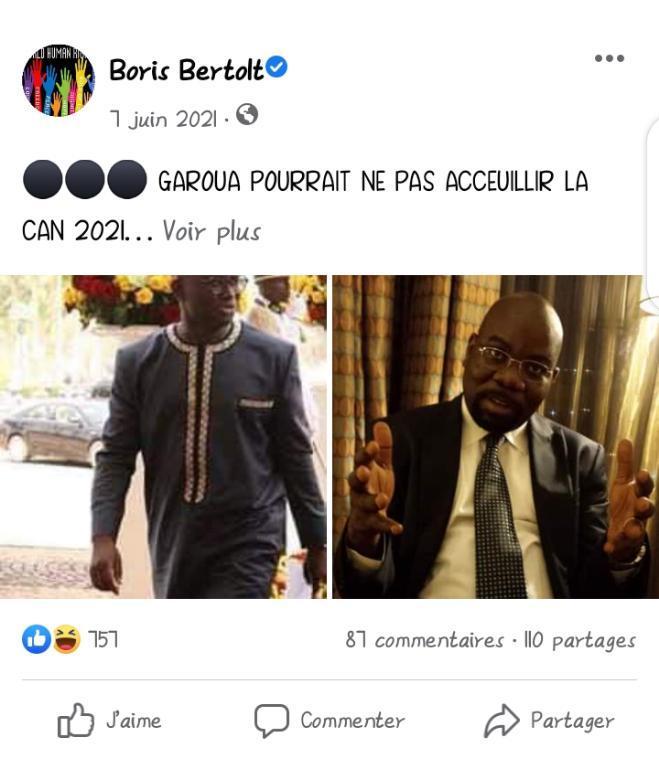View the list of 757 reactions
The image size is (659, 770).
click(x=70, y=639)
